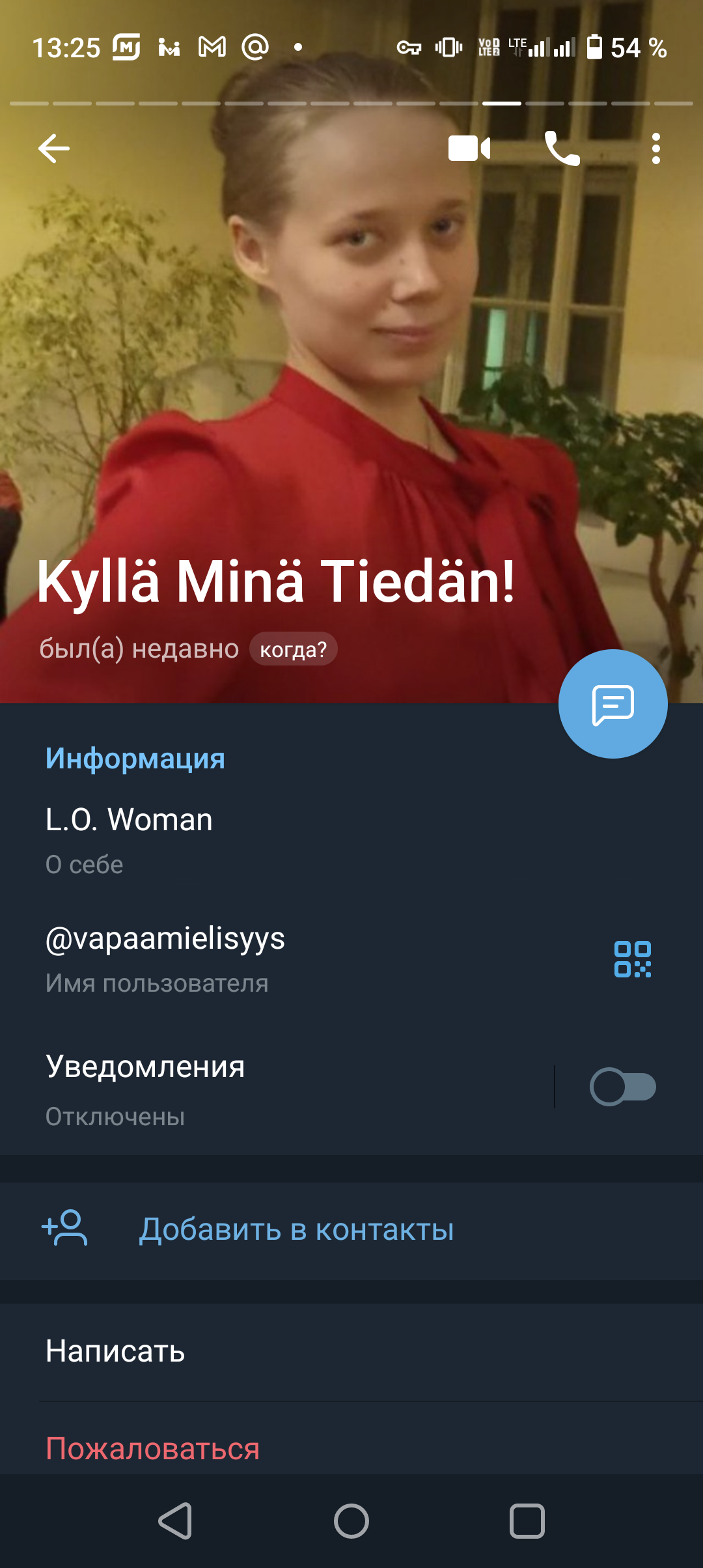Show the QR code for this username

click(x=632, y=959)
